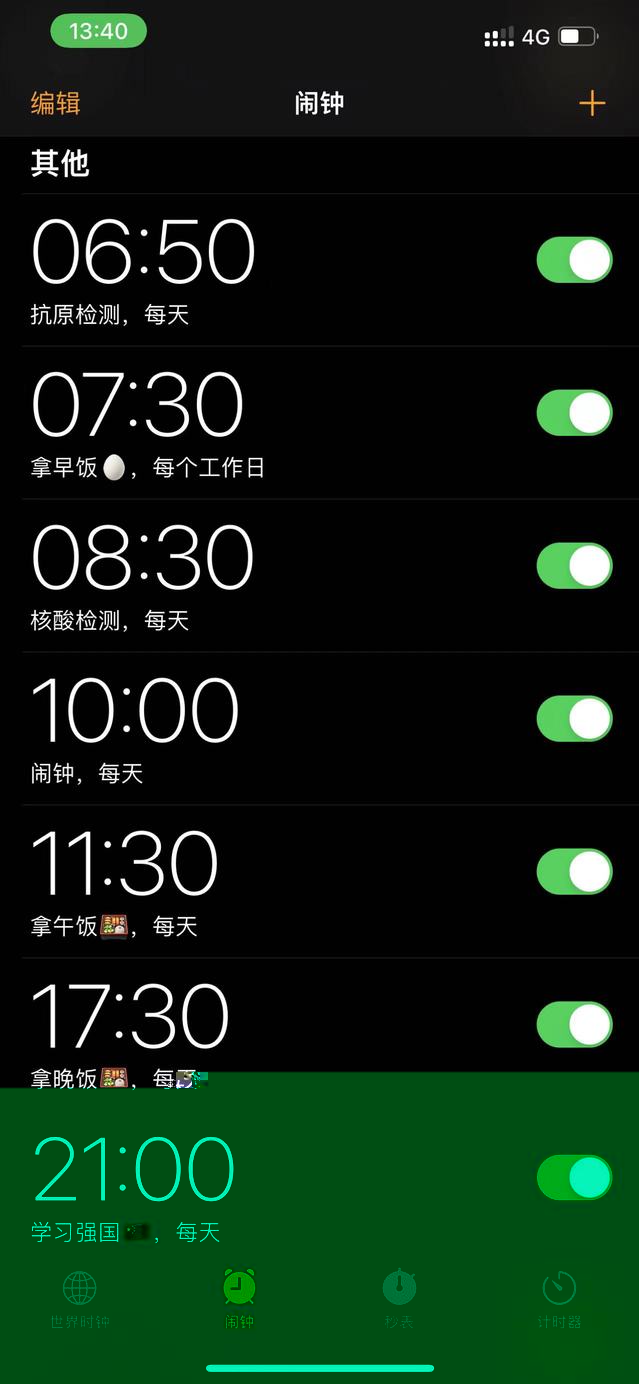The image size is (639, 1384).
Task: Turn off the 06:50 抗原检测 alarm
Action: (x=574, y=260)
